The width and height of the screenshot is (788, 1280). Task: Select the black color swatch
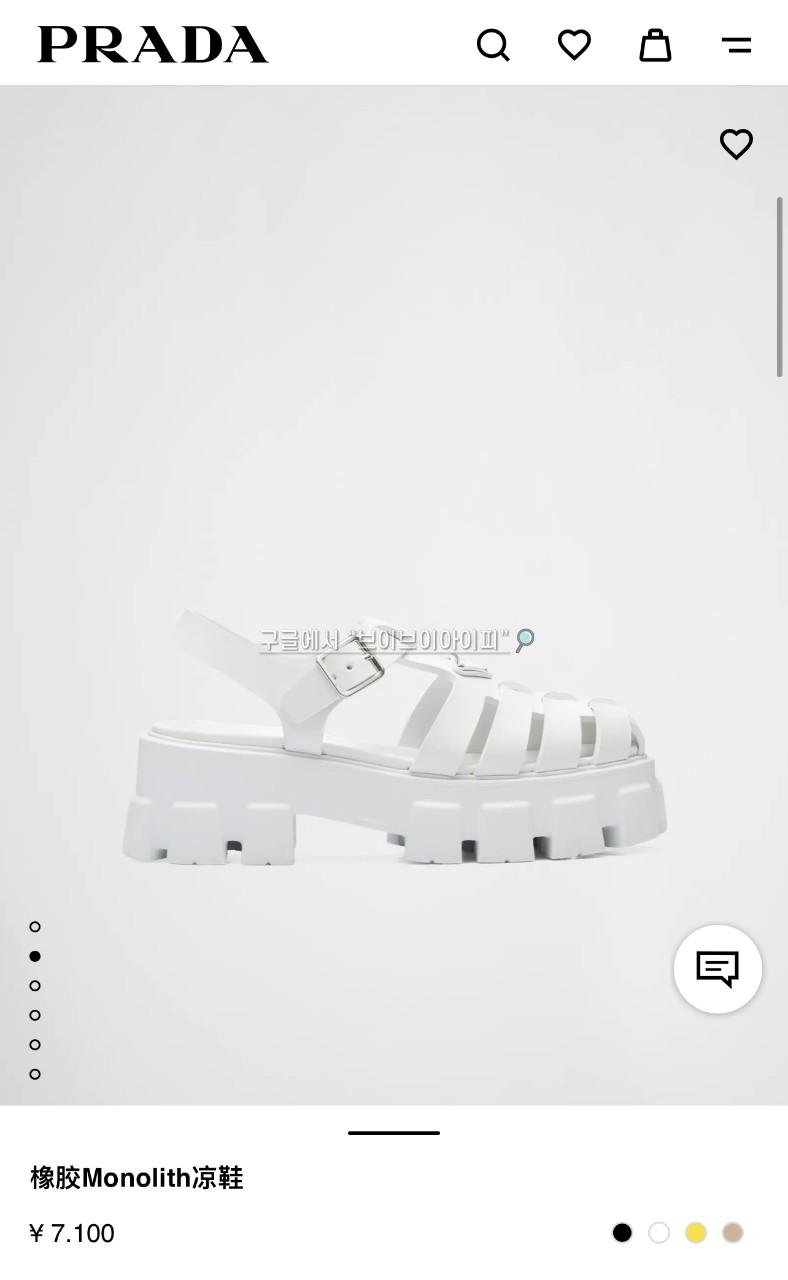[622, 1233]
